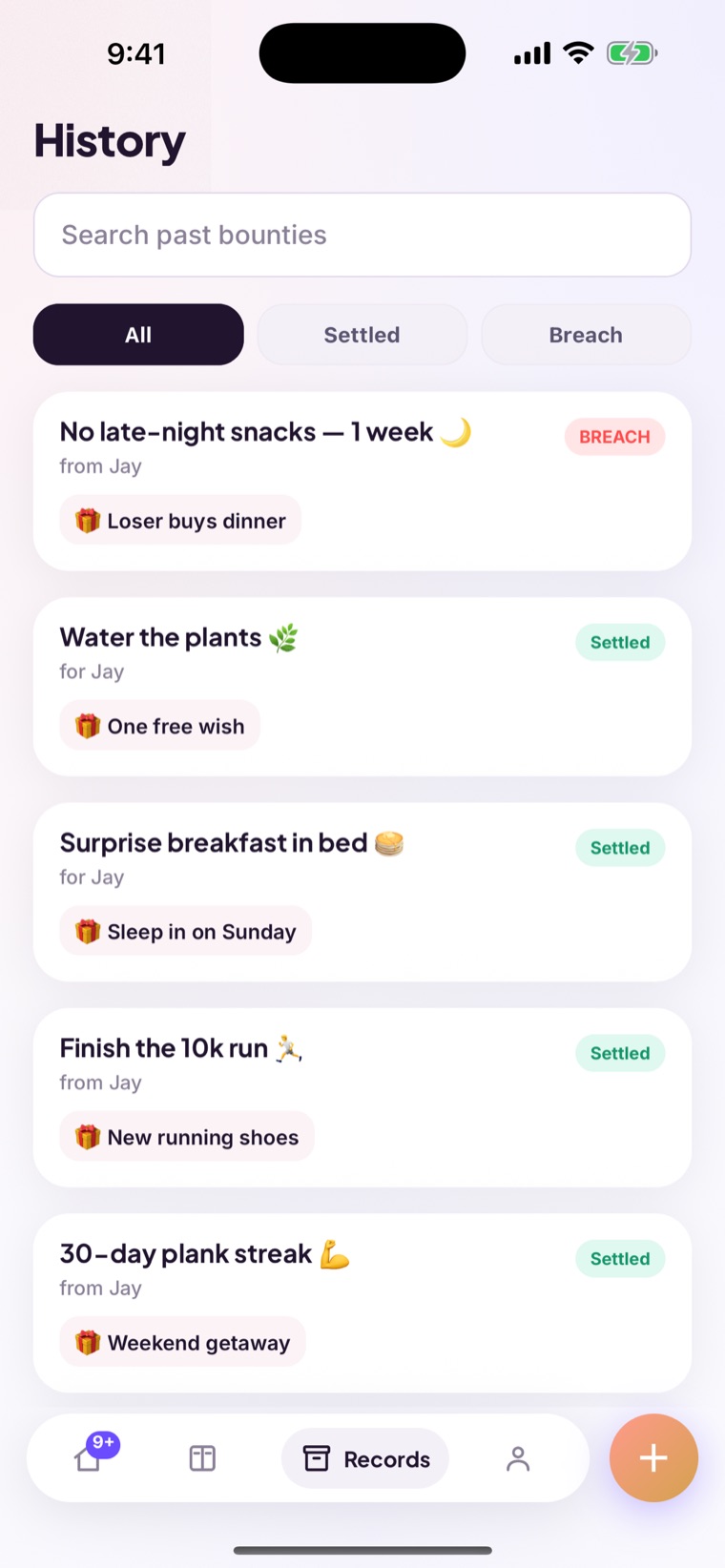Open the board layout tab
Screen dimensions: 725x1568
point(202,1458)
